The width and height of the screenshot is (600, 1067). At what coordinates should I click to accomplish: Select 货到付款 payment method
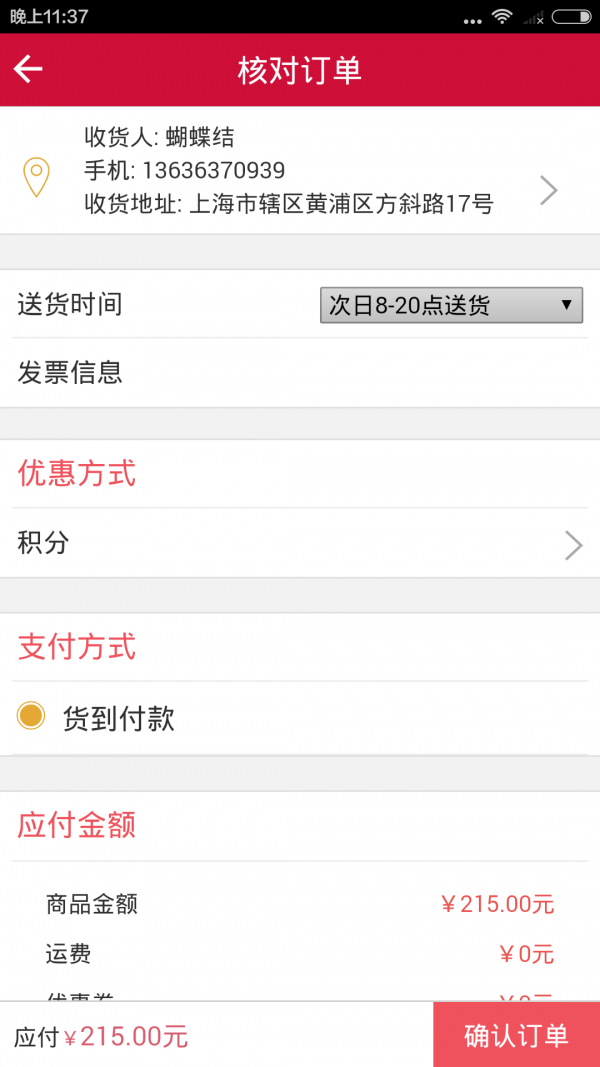[32, 717]
